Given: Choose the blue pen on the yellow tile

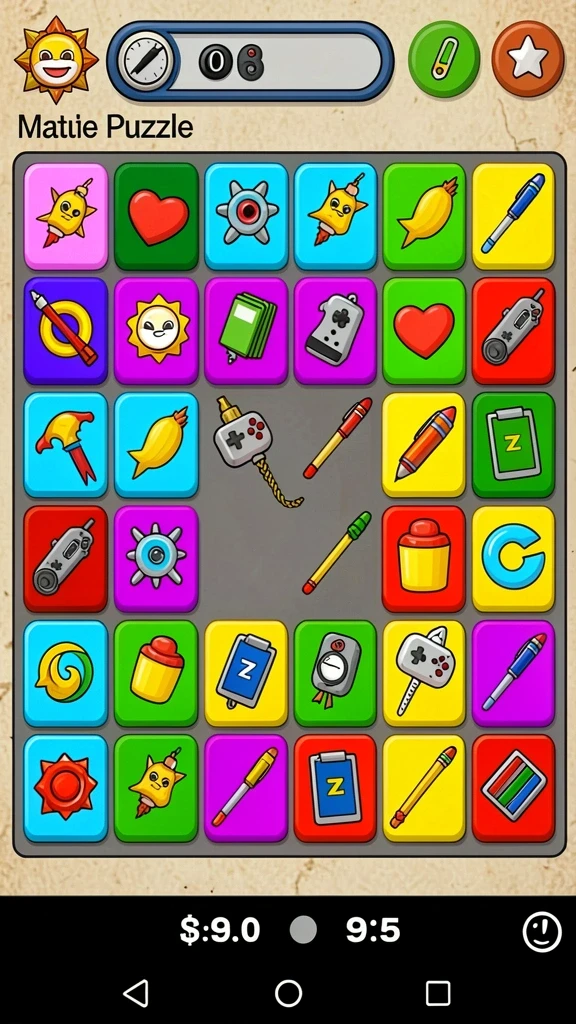Looking at the screenshot, I should [513, 216].
